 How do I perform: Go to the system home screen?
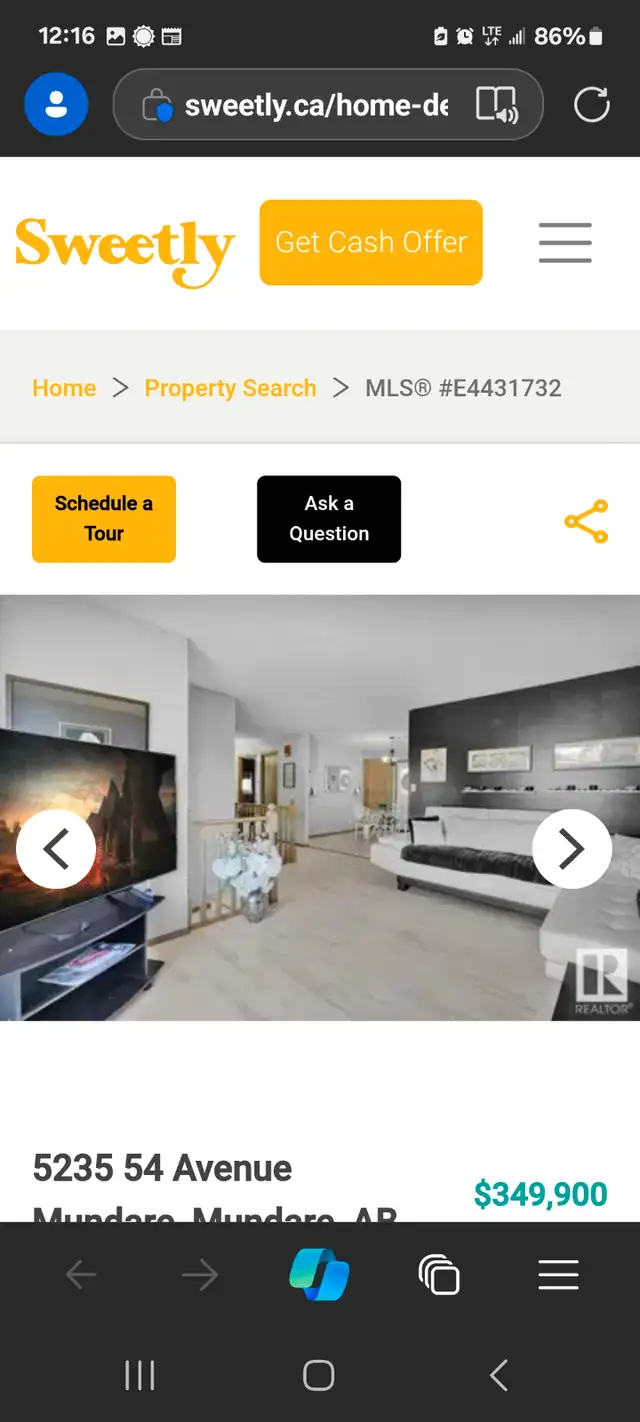coord(319,1376)
